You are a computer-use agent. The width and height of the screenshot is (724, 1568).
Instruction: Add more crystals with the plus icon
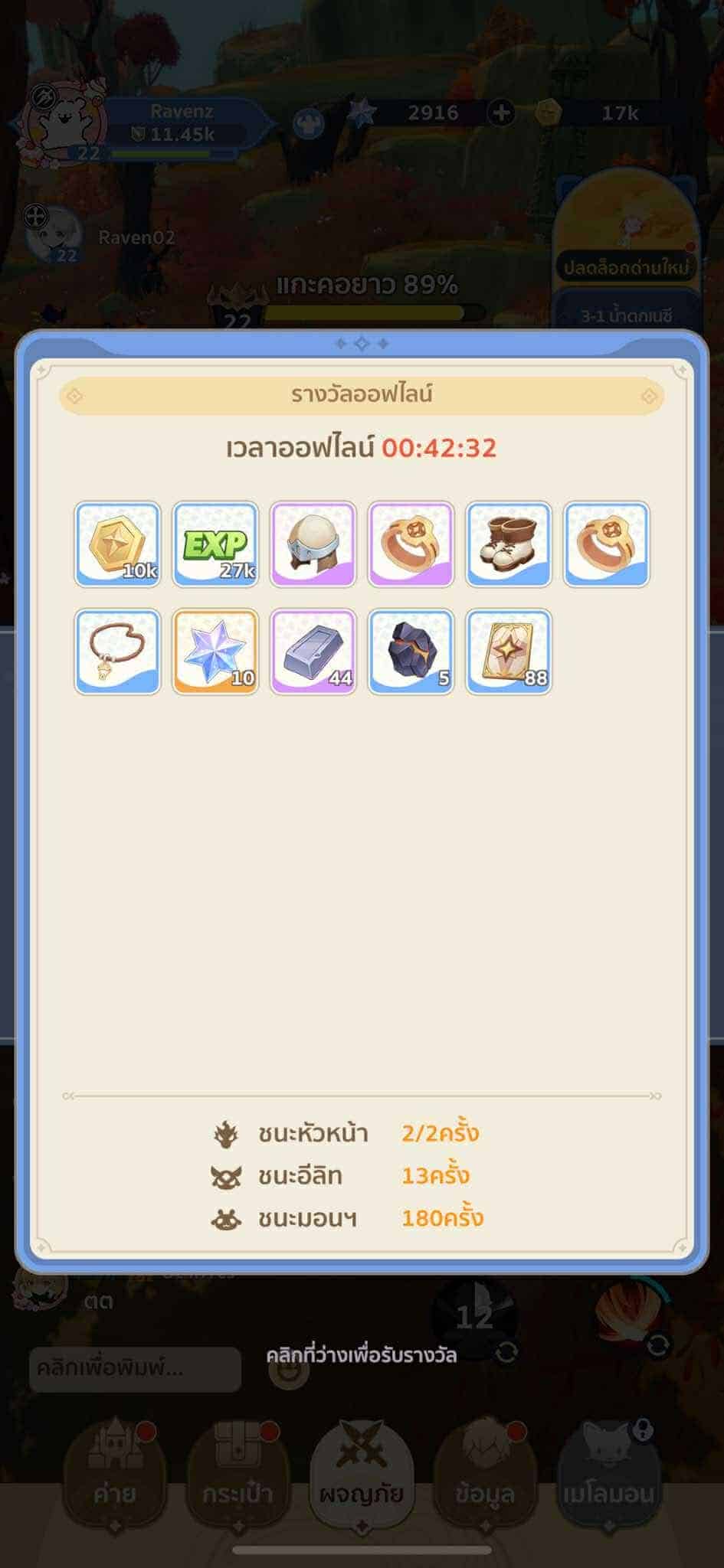(501, 113)
